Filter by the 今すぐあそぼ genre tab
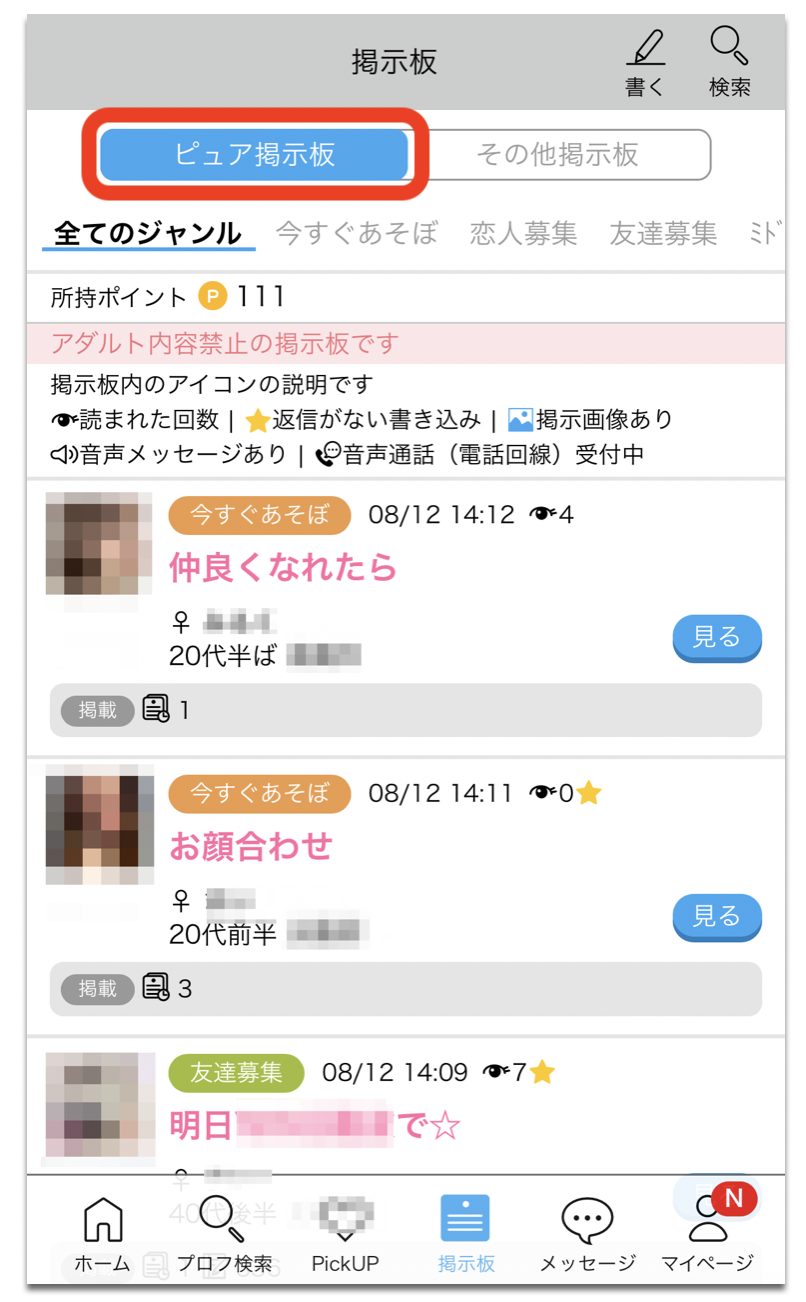The image size is (806, 1302). pos(356,233)
